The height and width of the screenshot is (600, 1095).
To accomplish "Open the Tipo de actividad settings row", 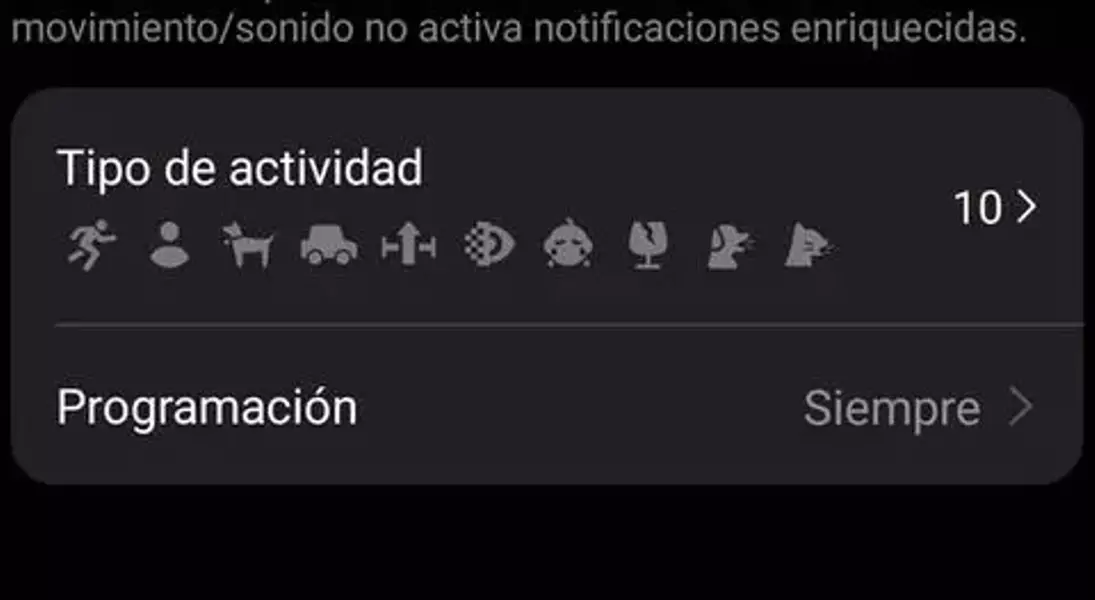I will (x=546, y=208).
